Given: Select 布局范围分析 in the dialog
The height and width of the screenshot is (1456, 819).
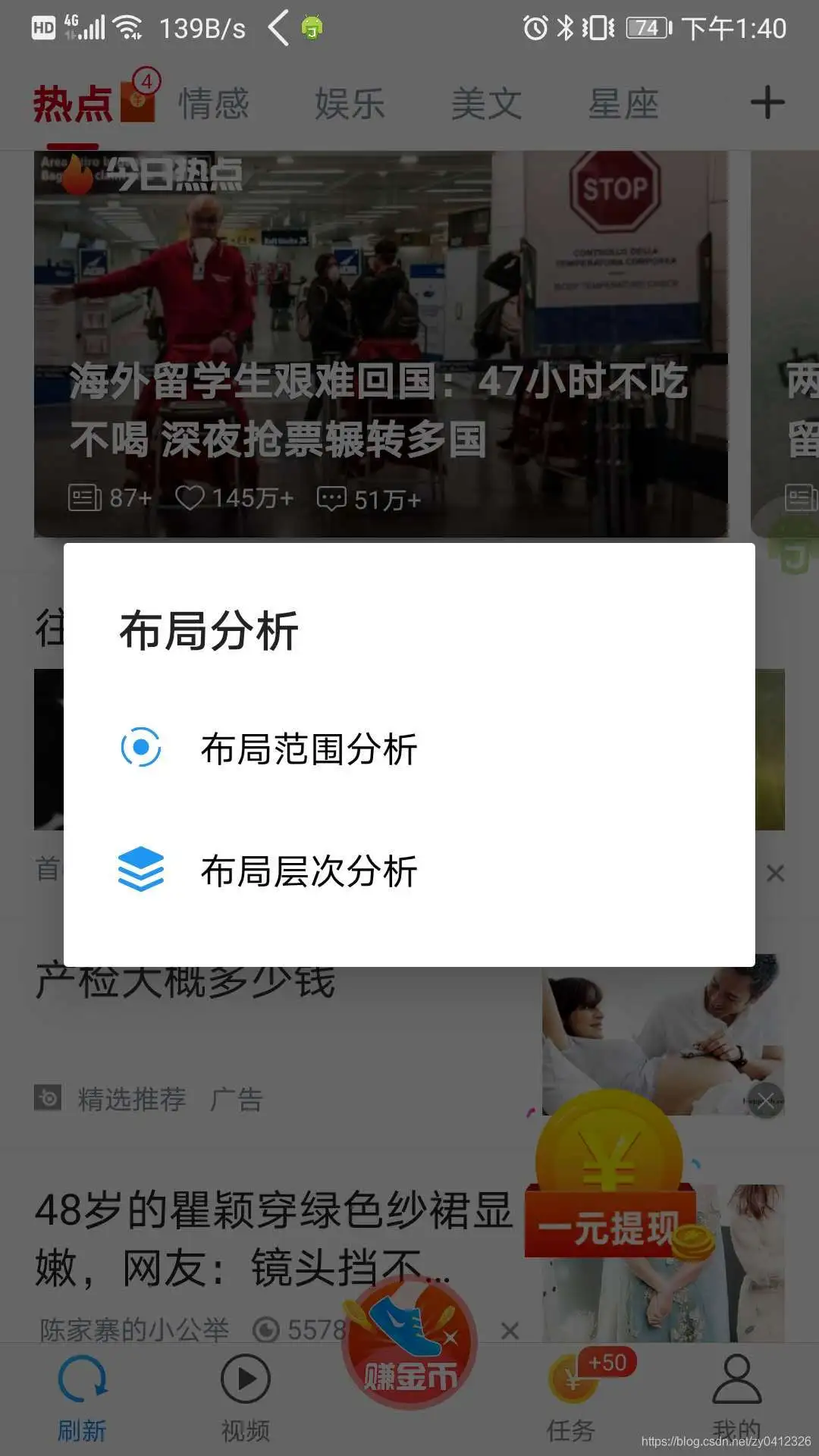Looking at the screenshot, I should tap(309, 749).
